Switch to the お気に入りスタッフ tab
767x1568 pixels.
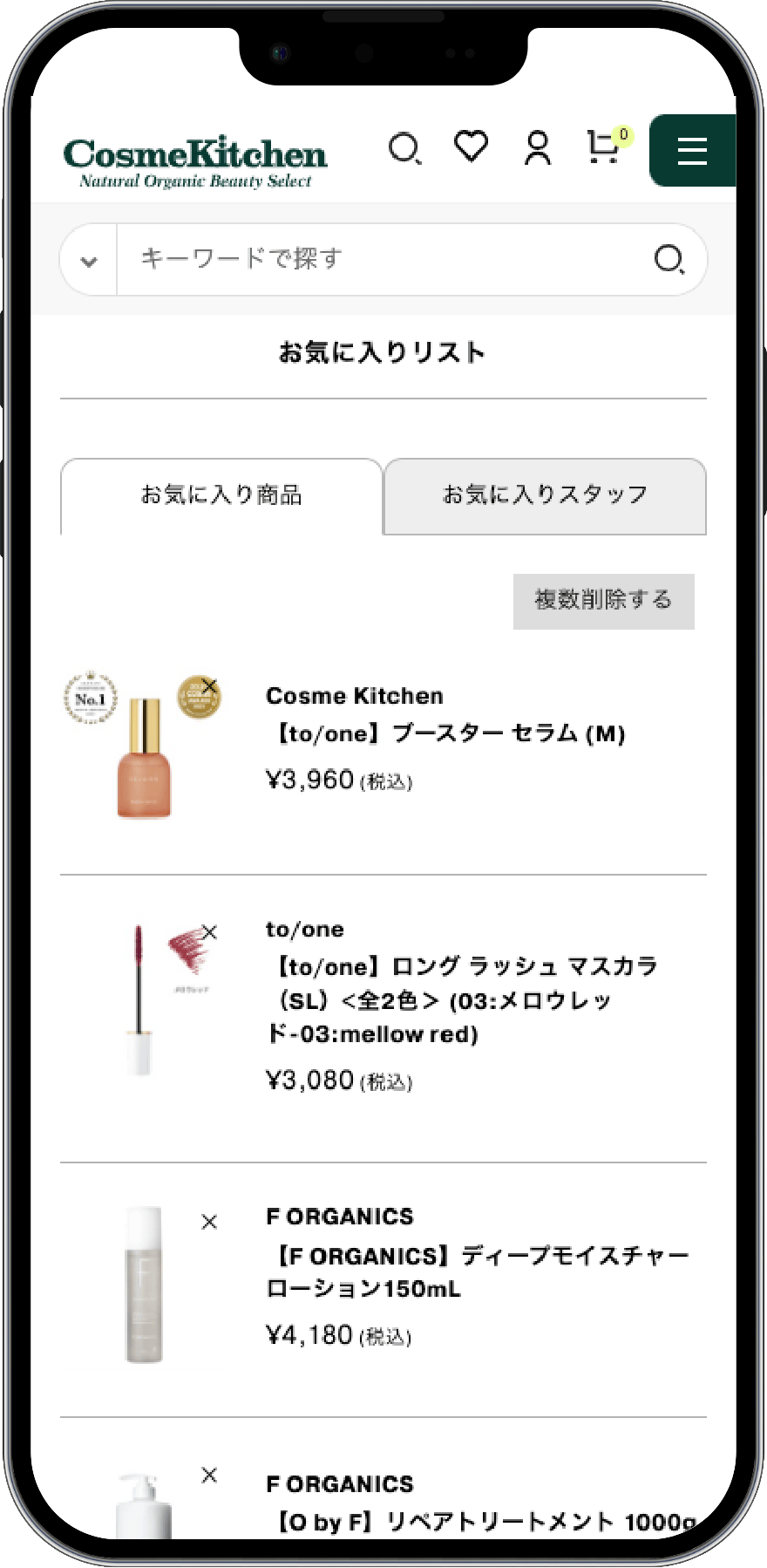click(545, 495)
